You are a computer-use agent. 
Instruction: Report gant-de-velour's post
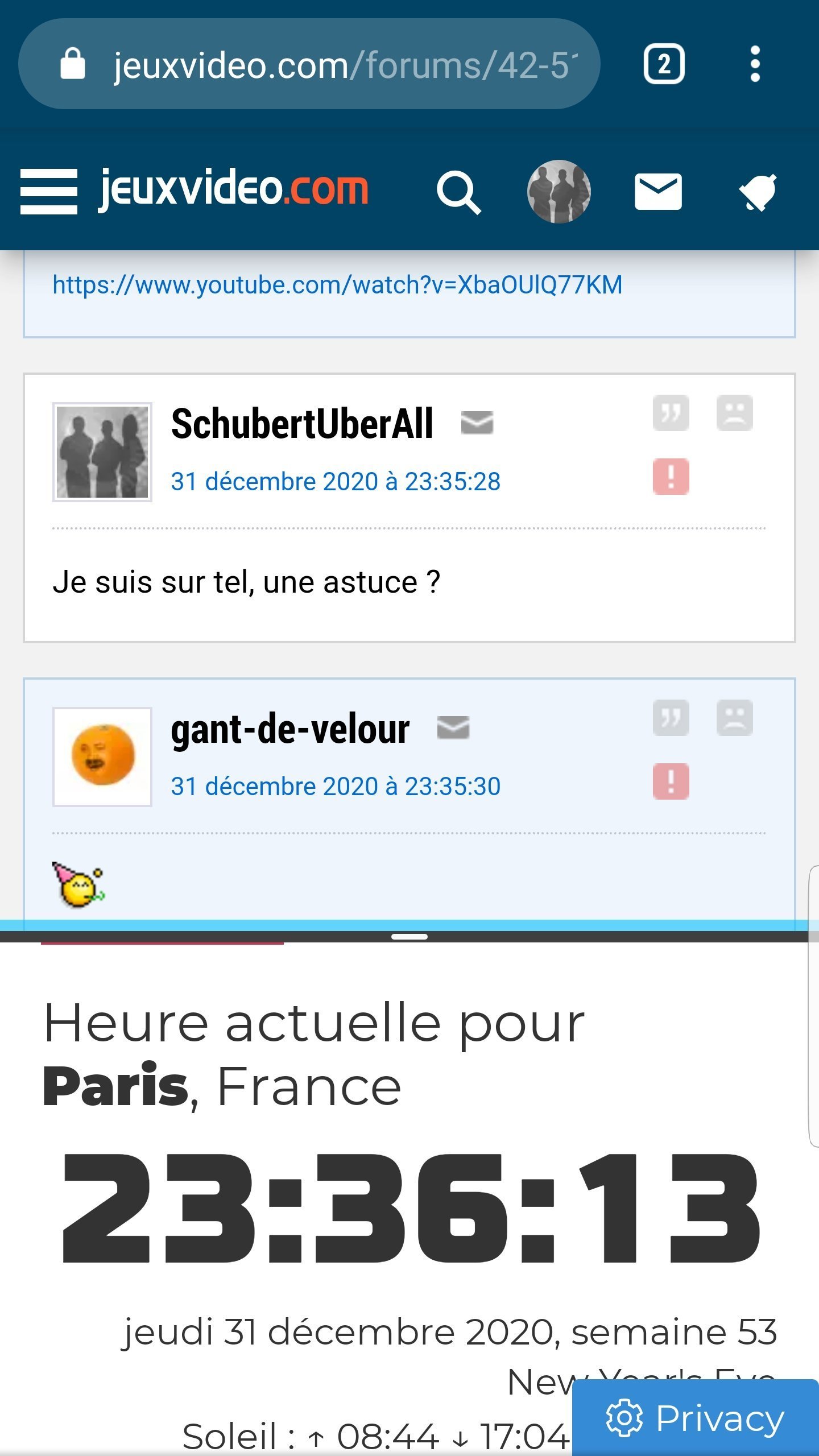click(x=671, y=781)
